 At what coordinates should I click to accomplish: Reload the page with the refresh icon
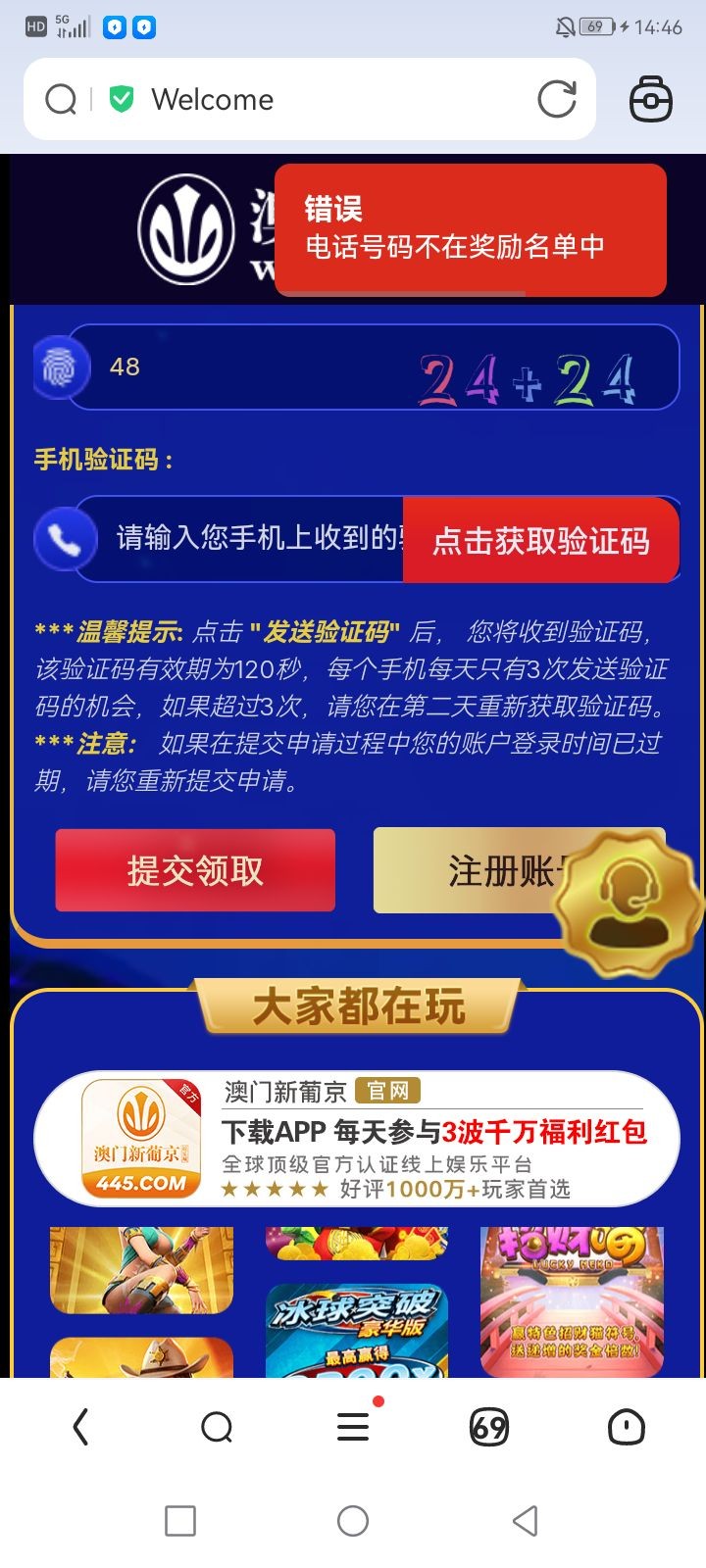tap(557, 99)
